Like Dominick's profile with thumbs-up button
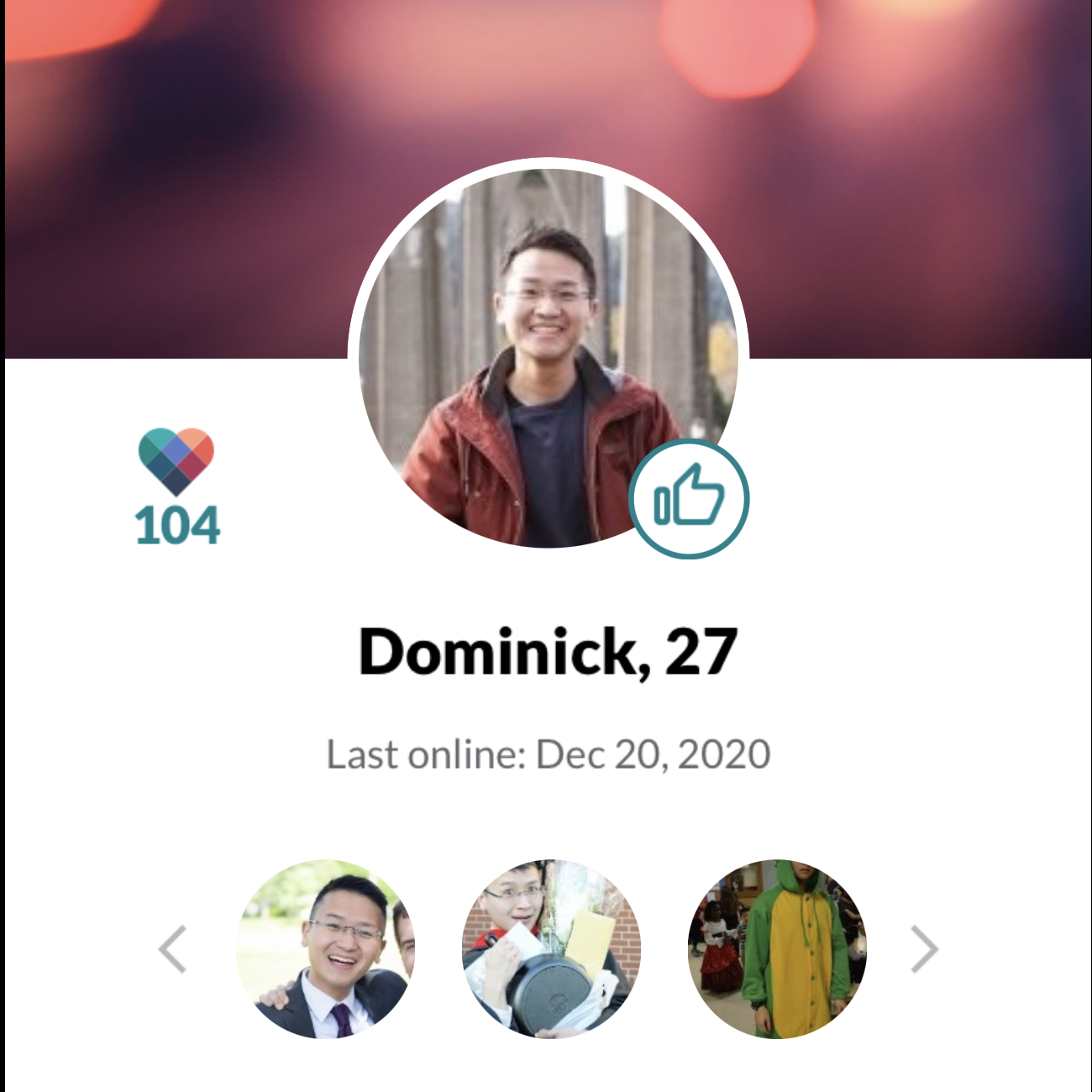Viewport: 1092px width, 1092px height. (x=689, y=499)
